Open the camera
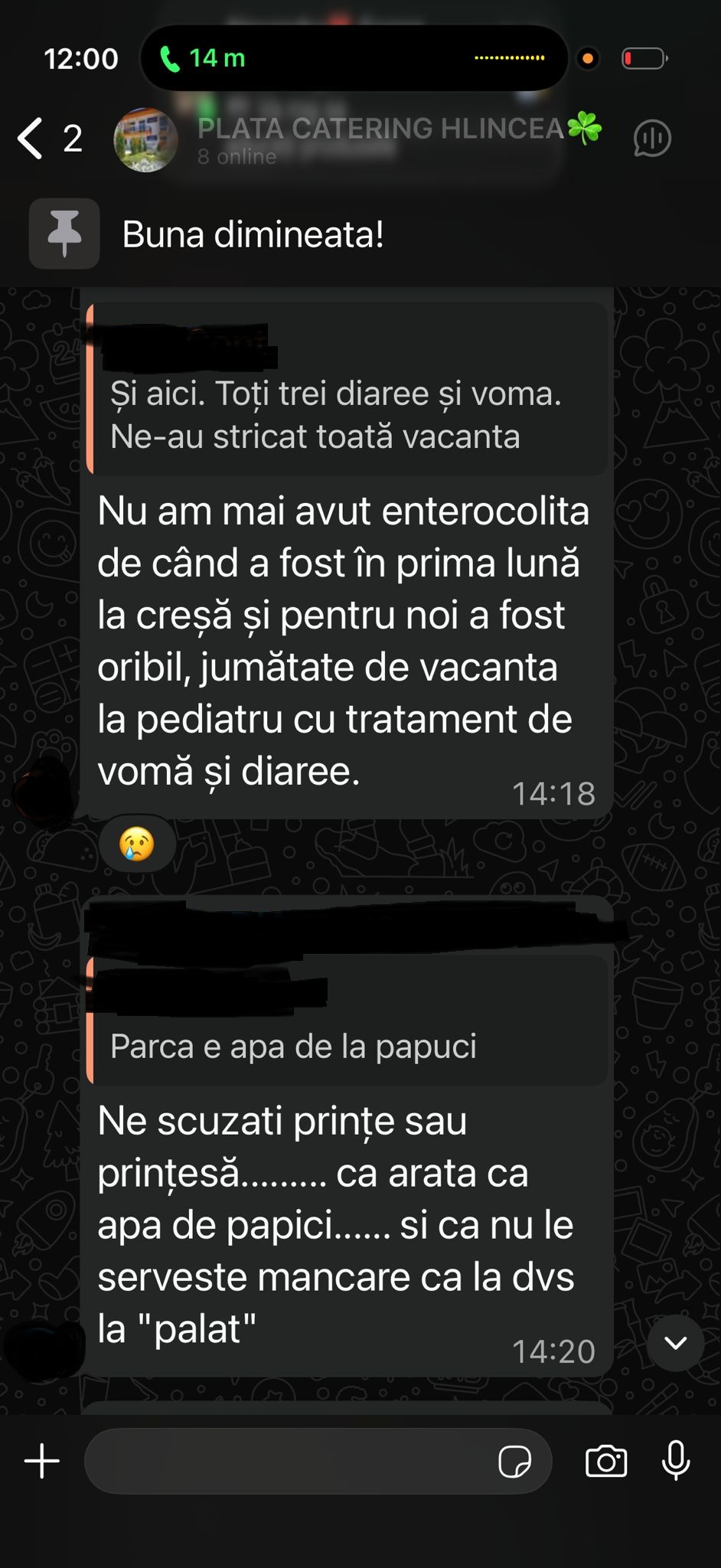 606,1461
